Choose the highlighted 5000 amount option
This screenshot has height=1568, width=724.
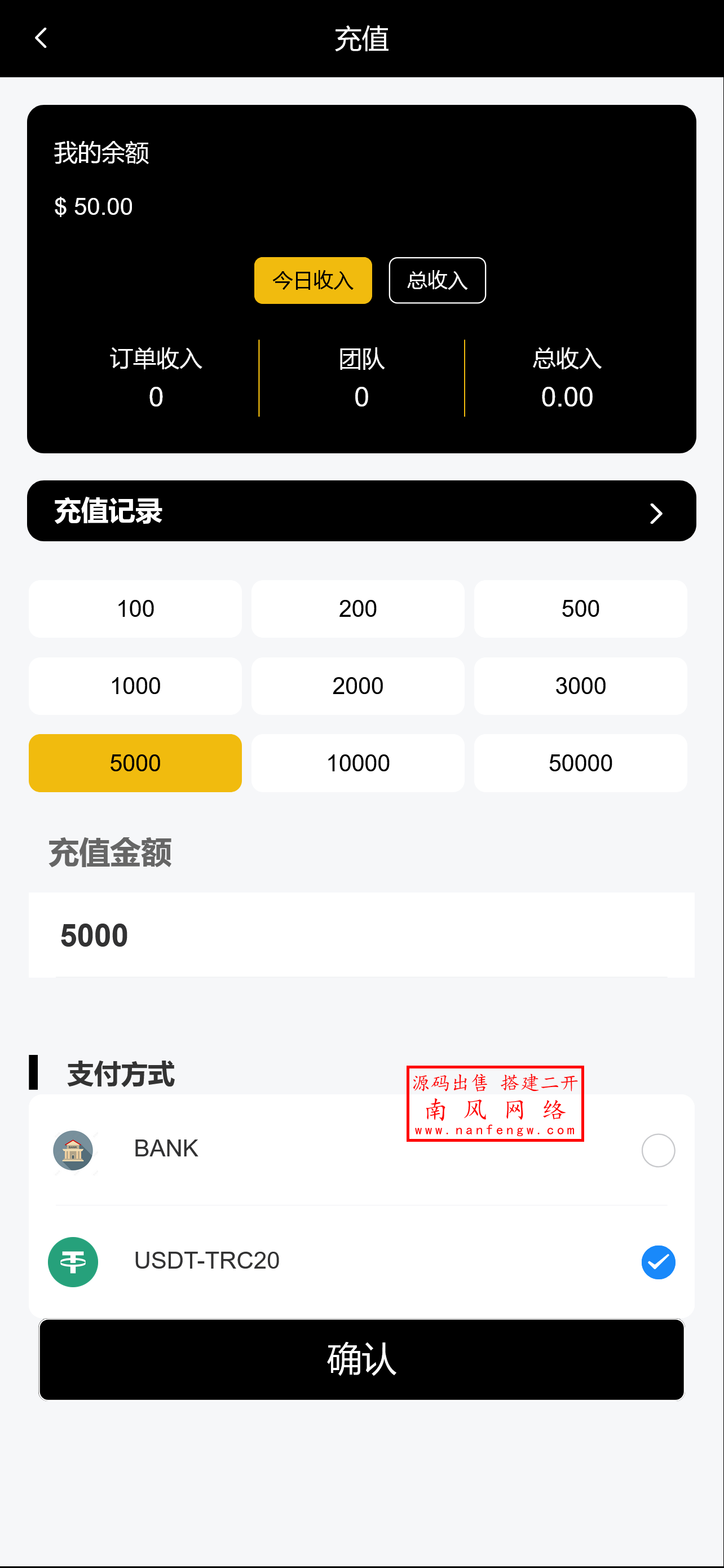pos(135,763)
